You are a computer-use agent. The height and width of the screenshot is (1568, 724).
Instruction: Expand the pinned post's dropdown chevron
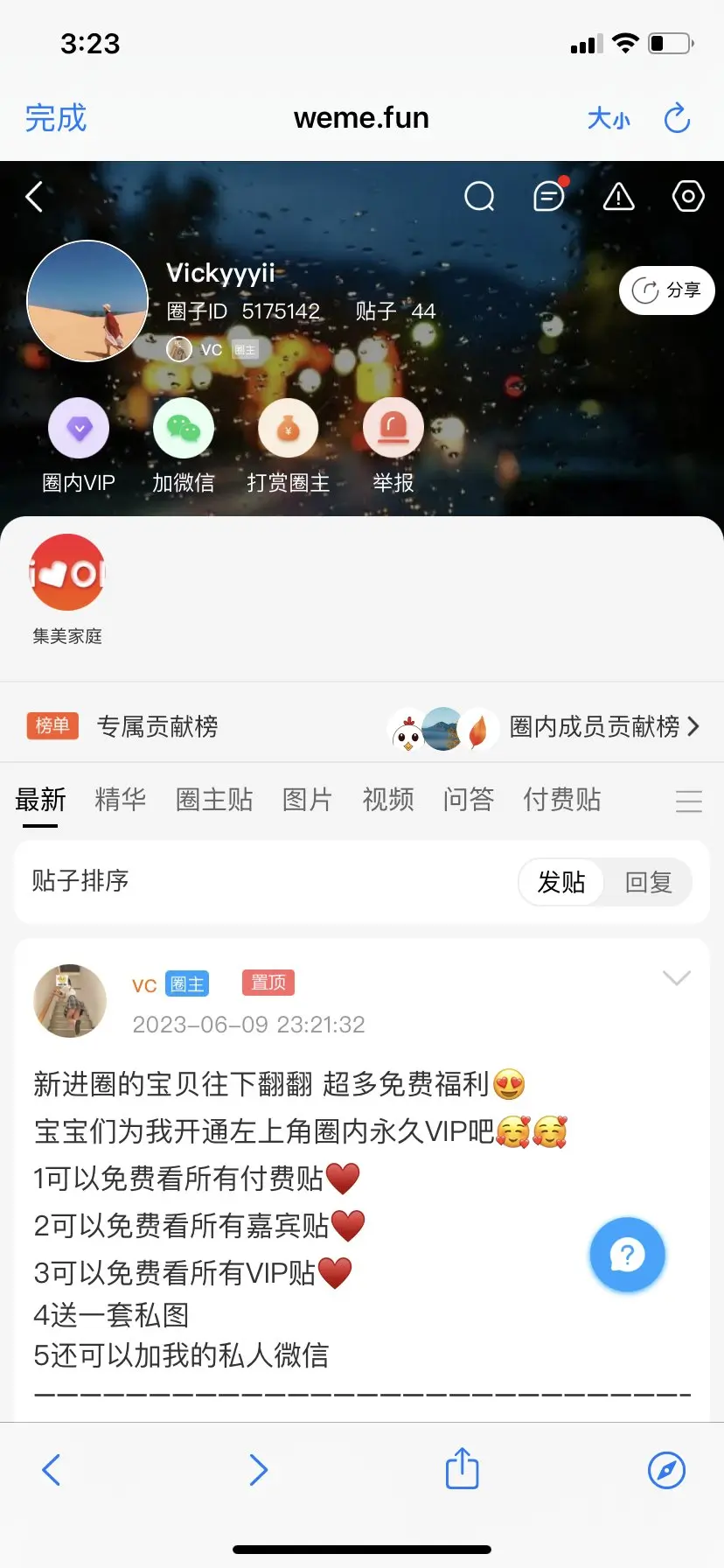[677, 978]
